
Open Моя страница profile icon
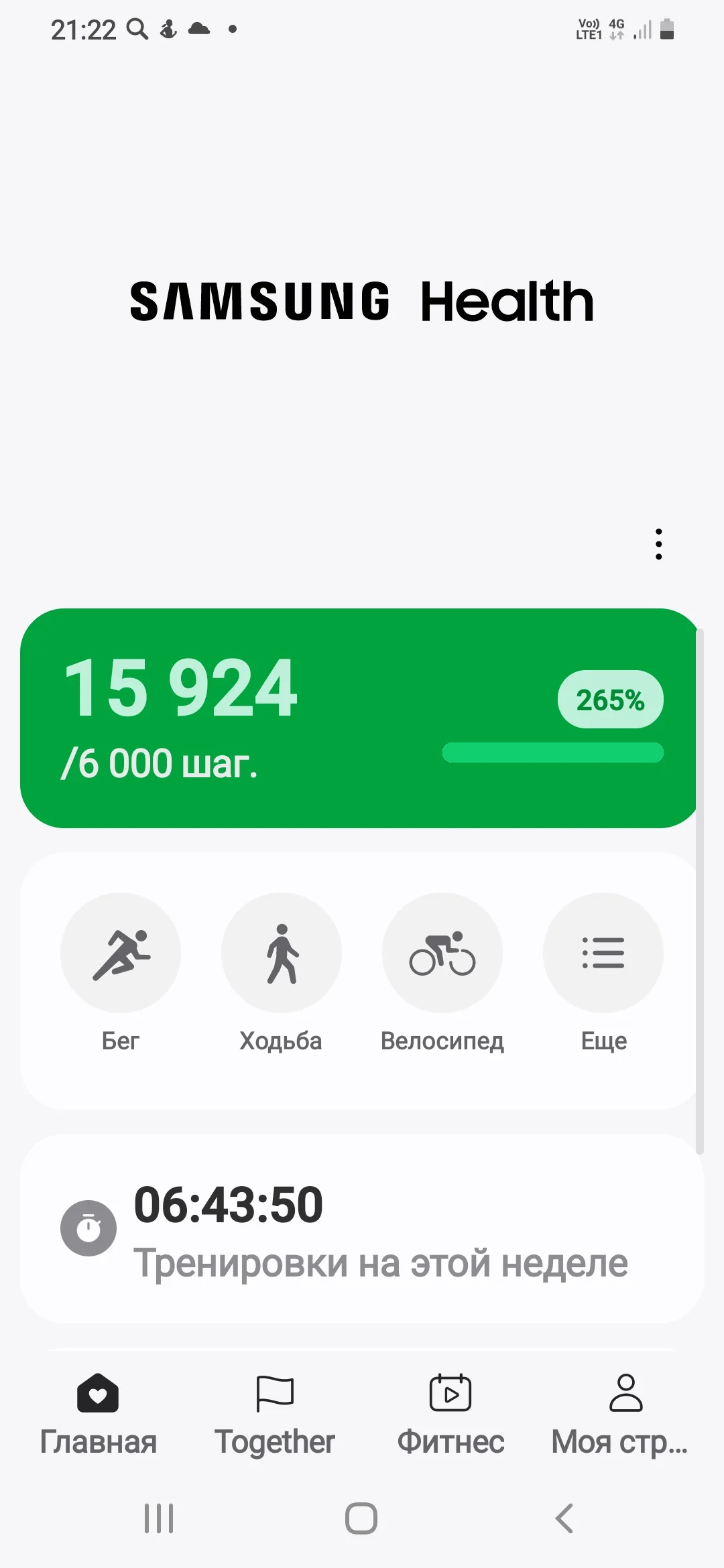click(625, 1392)
